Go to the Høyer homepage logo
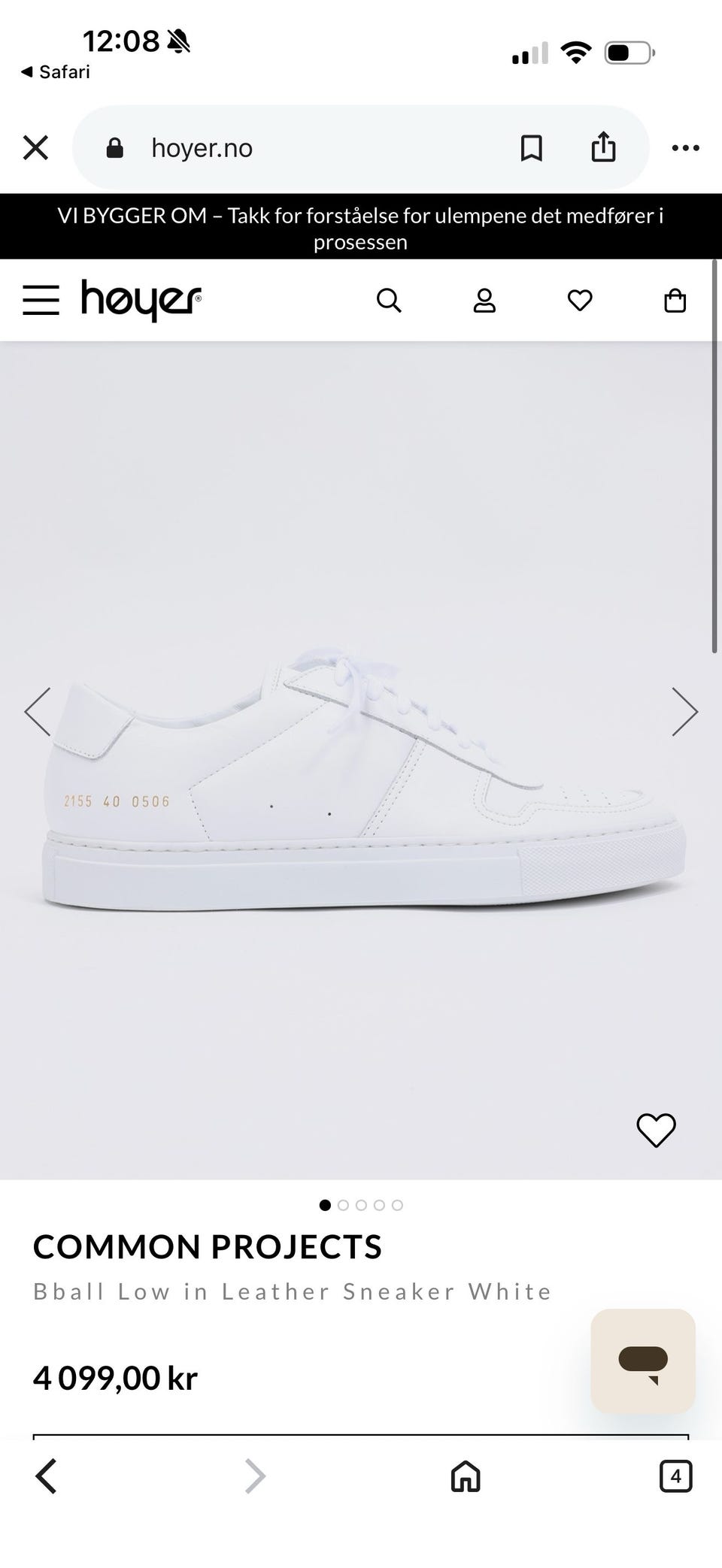 click(x=141, y=300)
